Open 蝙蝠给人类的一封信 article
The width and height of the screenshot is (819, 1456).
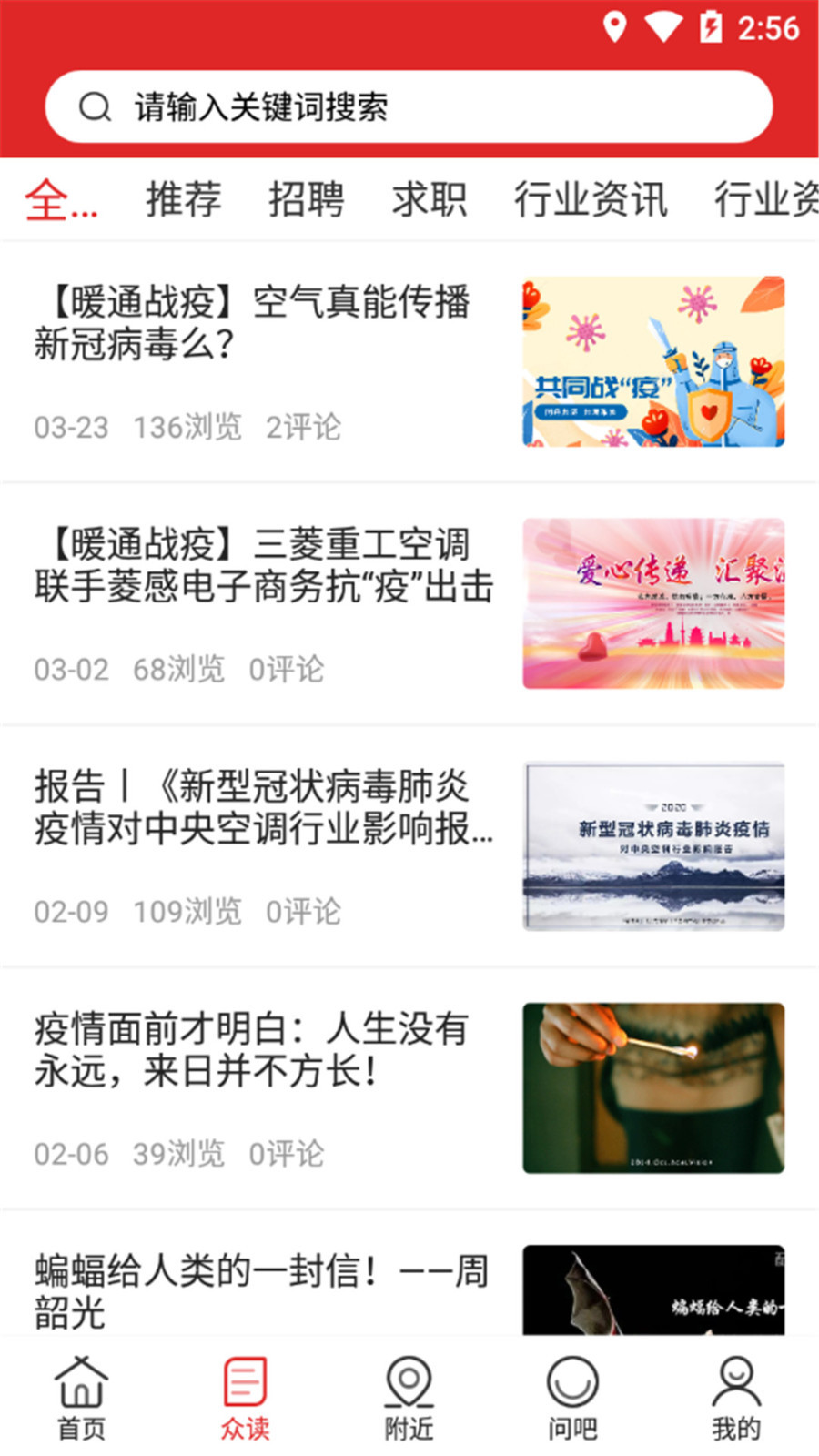261,1290
